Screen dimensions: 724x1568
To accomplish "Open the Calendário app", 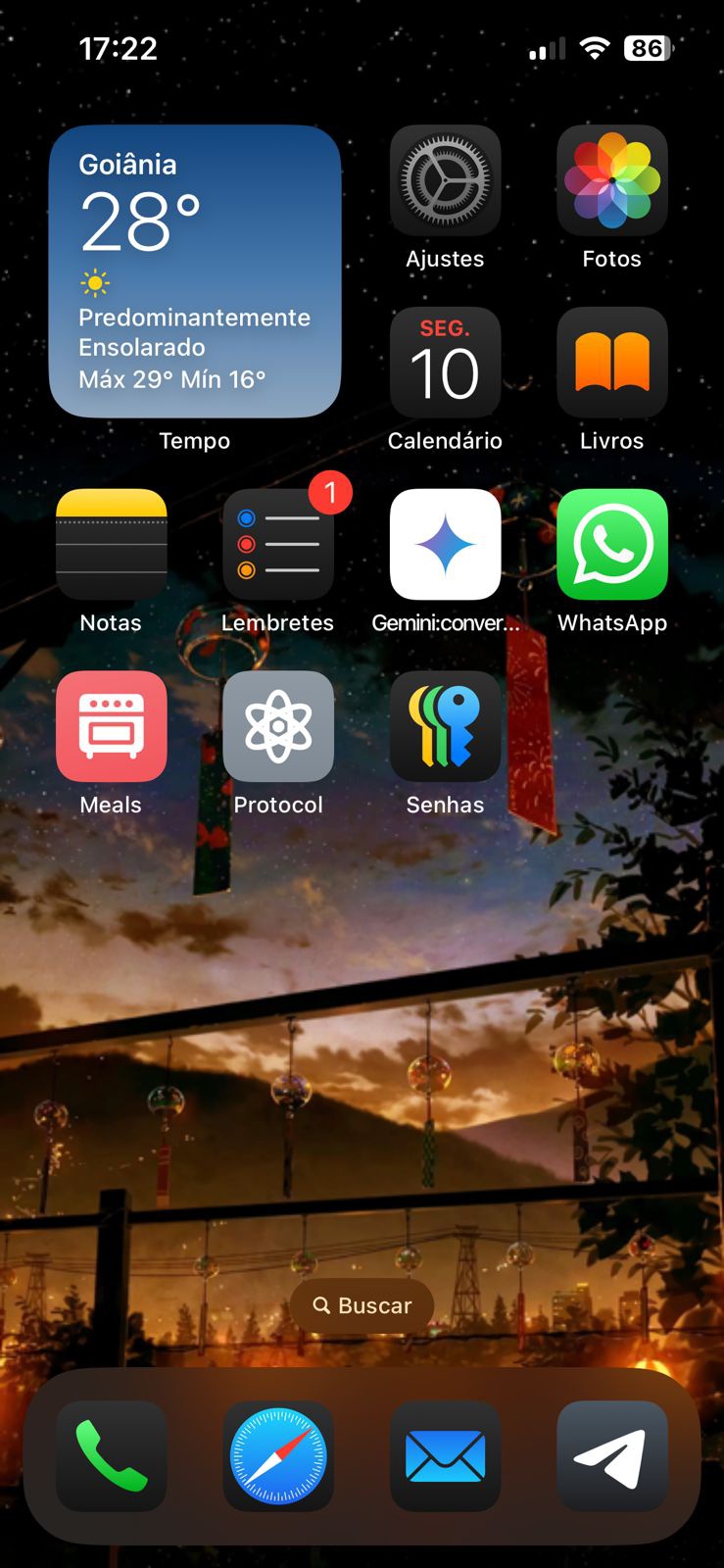I will 445,363.
